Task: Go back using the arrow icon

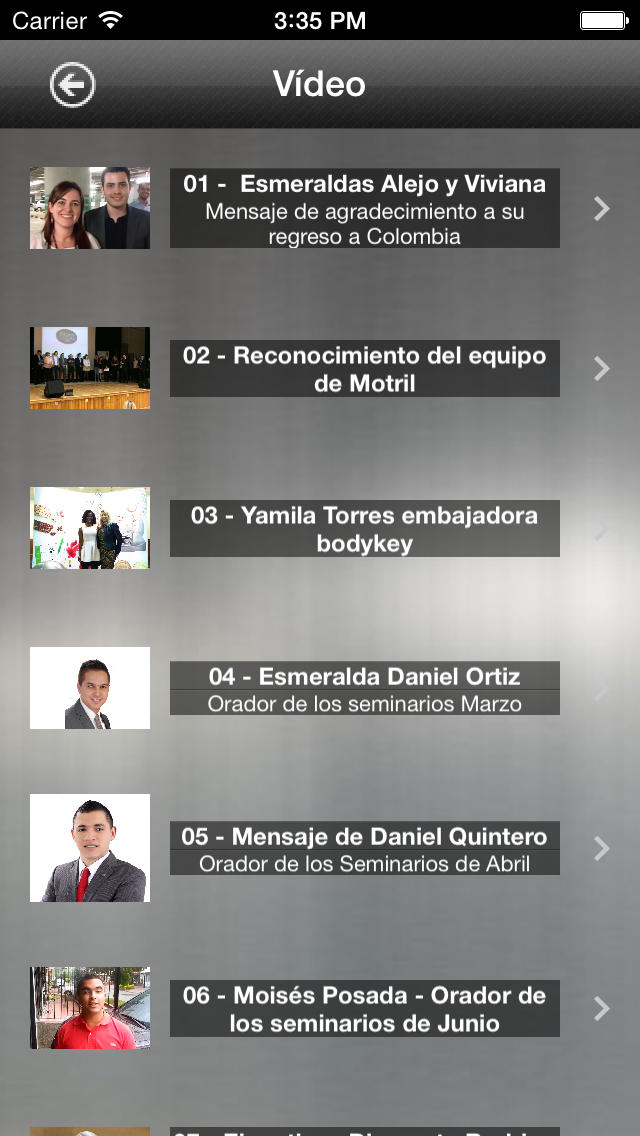Action: click(72, 85)
